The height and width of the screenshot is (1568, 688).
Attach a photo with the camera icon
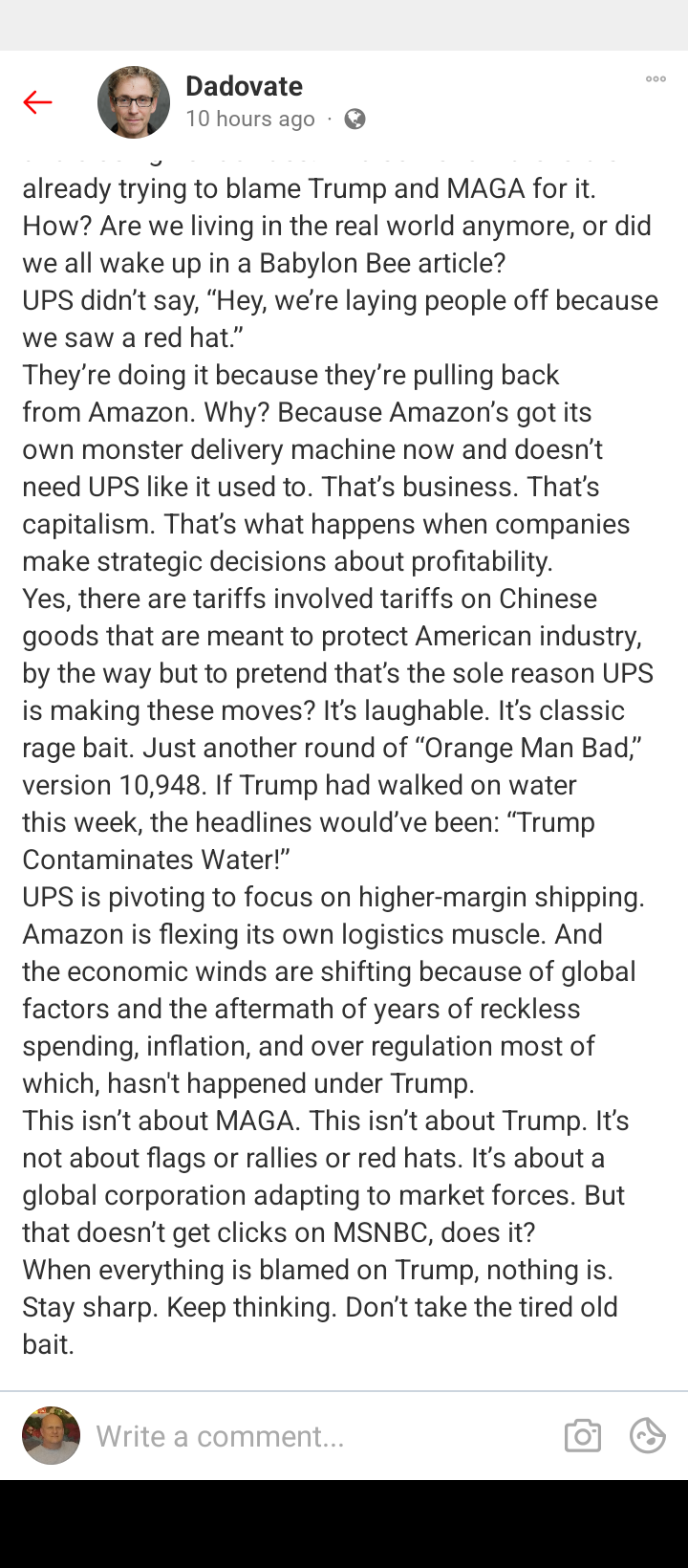[x=583, y=1436]
